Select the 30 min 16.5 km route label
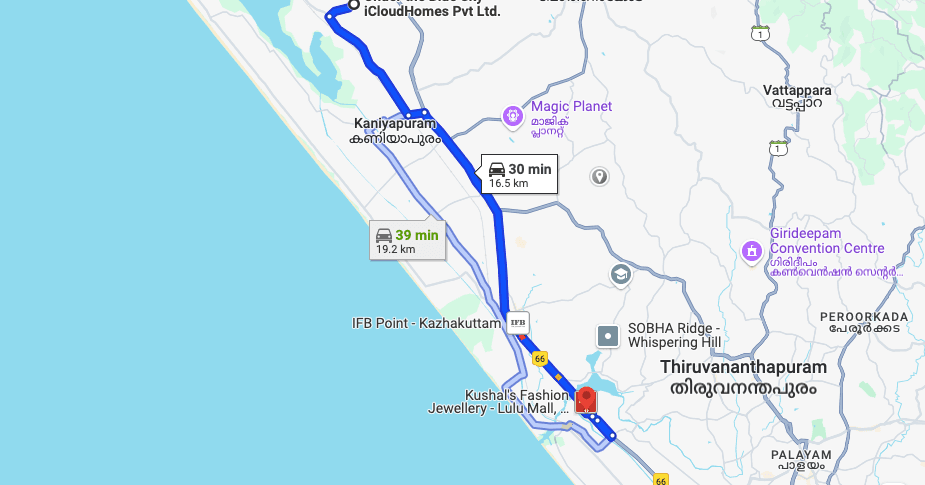 [x=519, y=175]
